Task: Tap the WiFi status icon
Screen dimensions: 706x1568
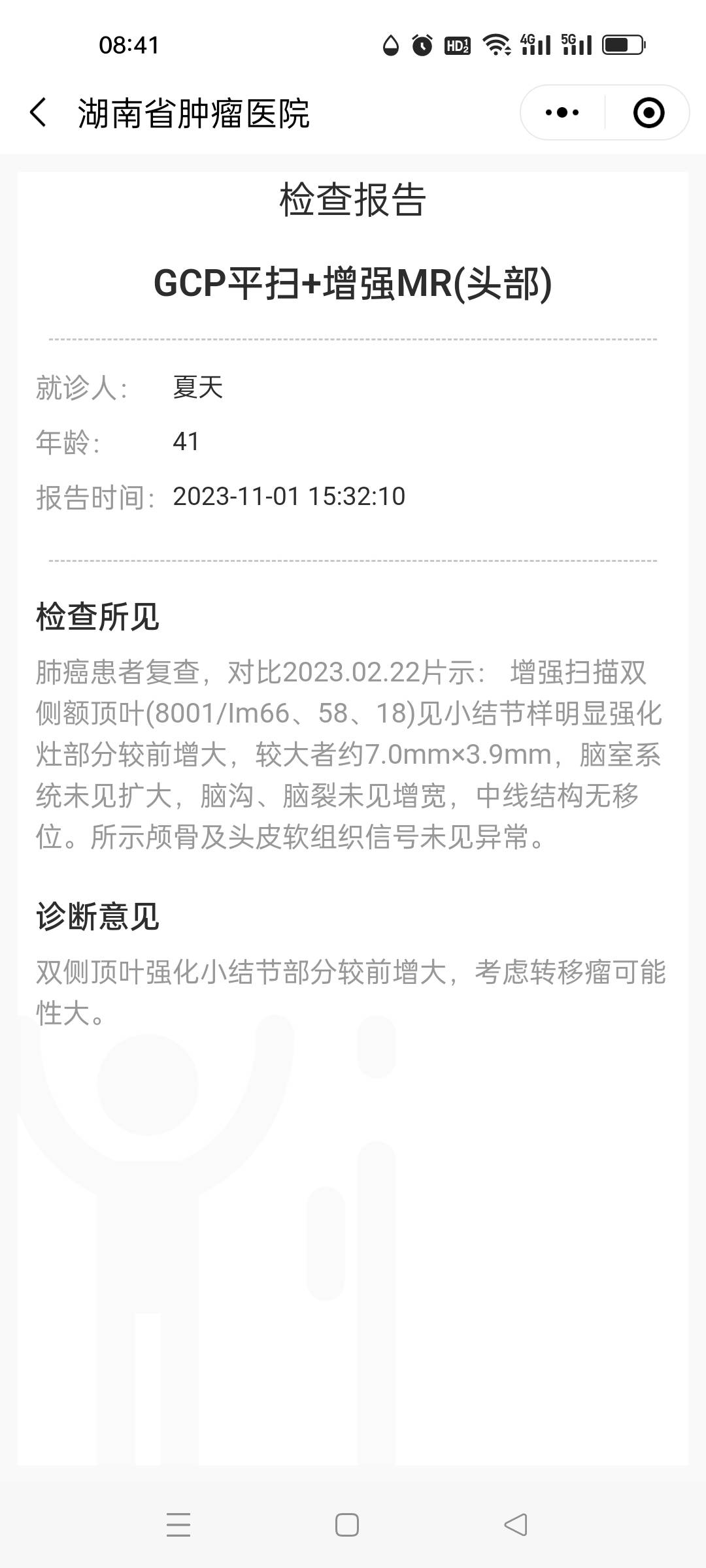Action: [495, 44]
